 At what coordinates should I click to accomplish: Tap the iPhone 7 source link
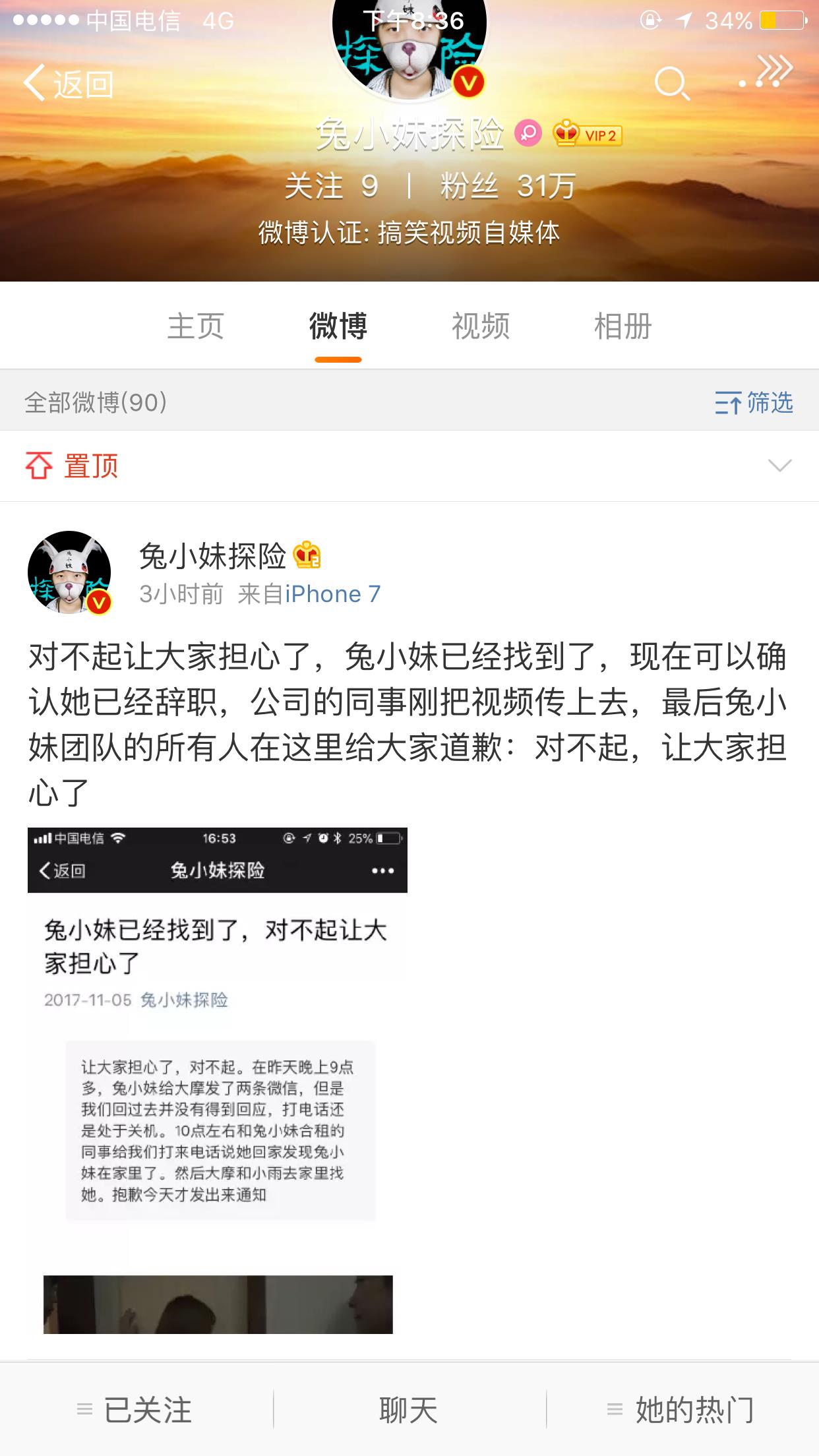[332, 594]
